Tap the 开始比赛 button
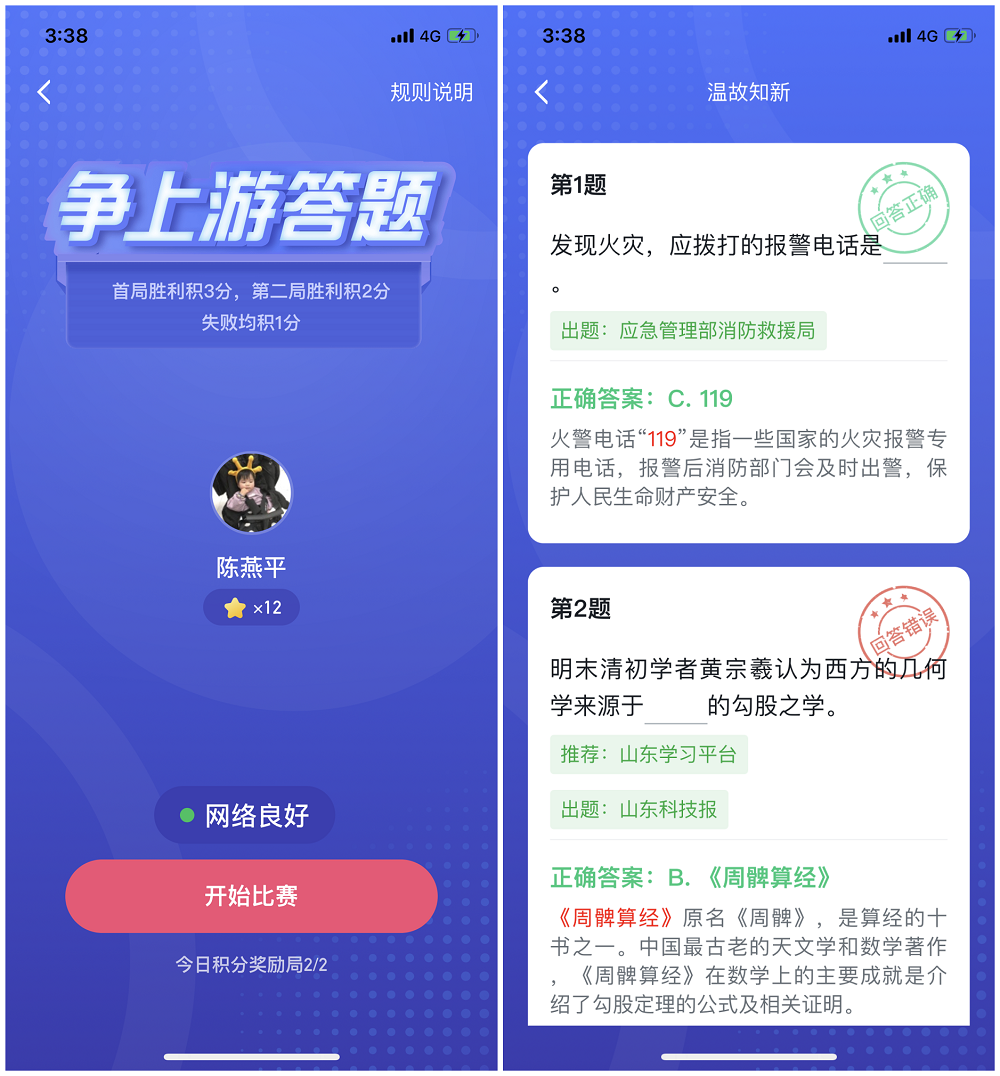The image size is (1000, 1076). (x=251, y=896)
